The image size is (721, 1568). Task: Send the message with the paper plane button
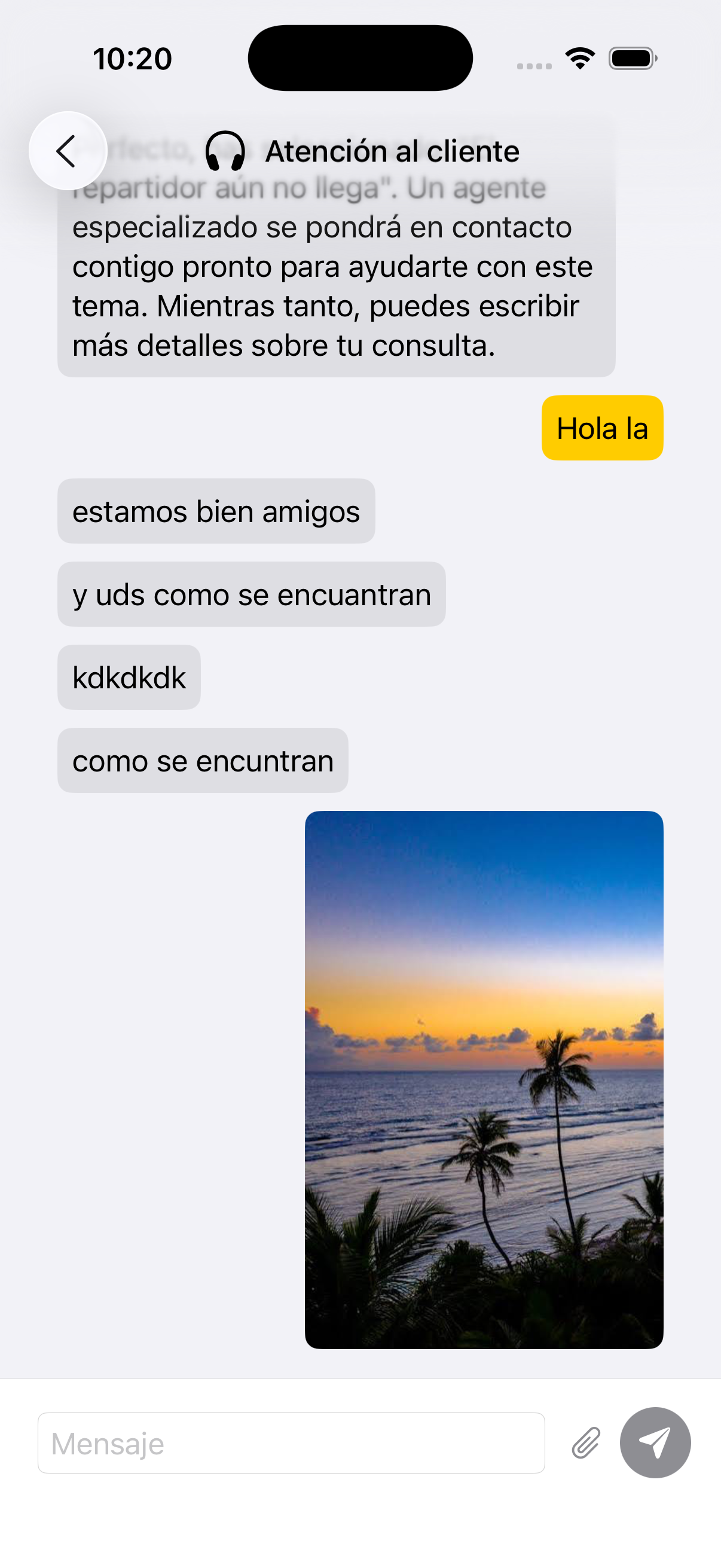coord(655,1442)
